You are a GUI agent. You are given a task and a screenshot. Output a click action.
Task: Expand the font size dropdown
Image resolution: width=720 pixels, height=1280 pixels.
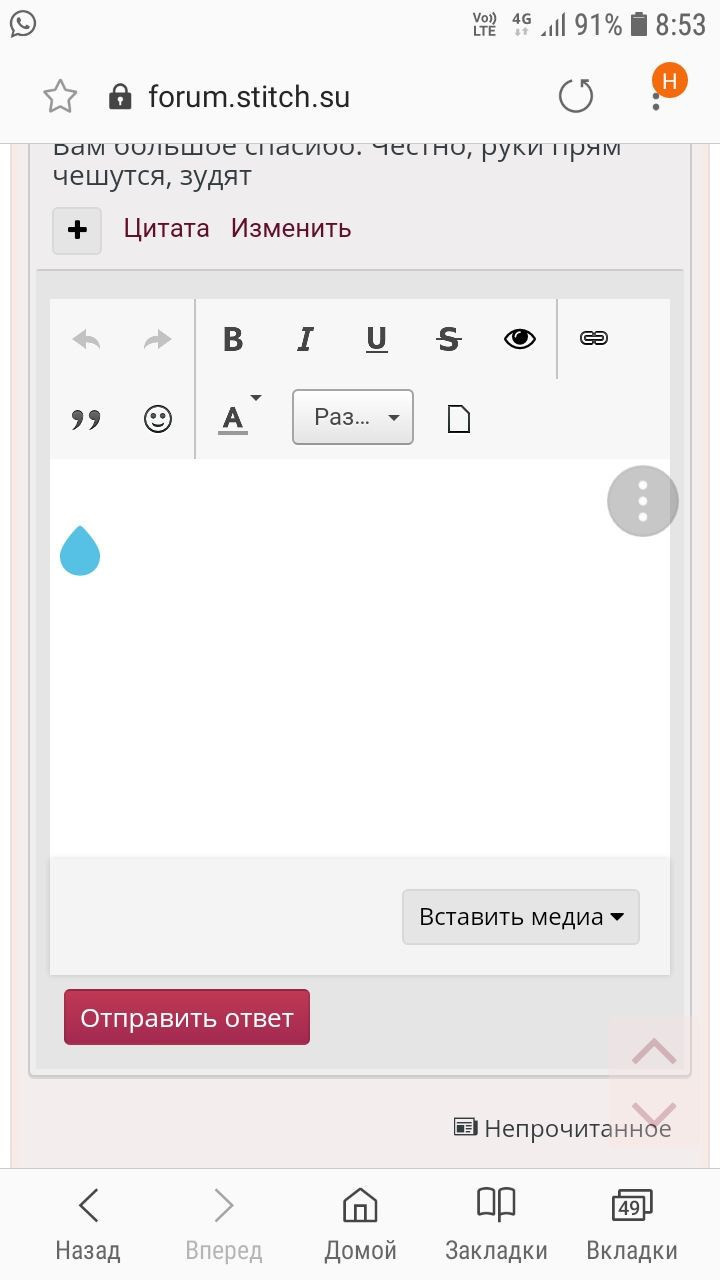click(x=352, y=417)
